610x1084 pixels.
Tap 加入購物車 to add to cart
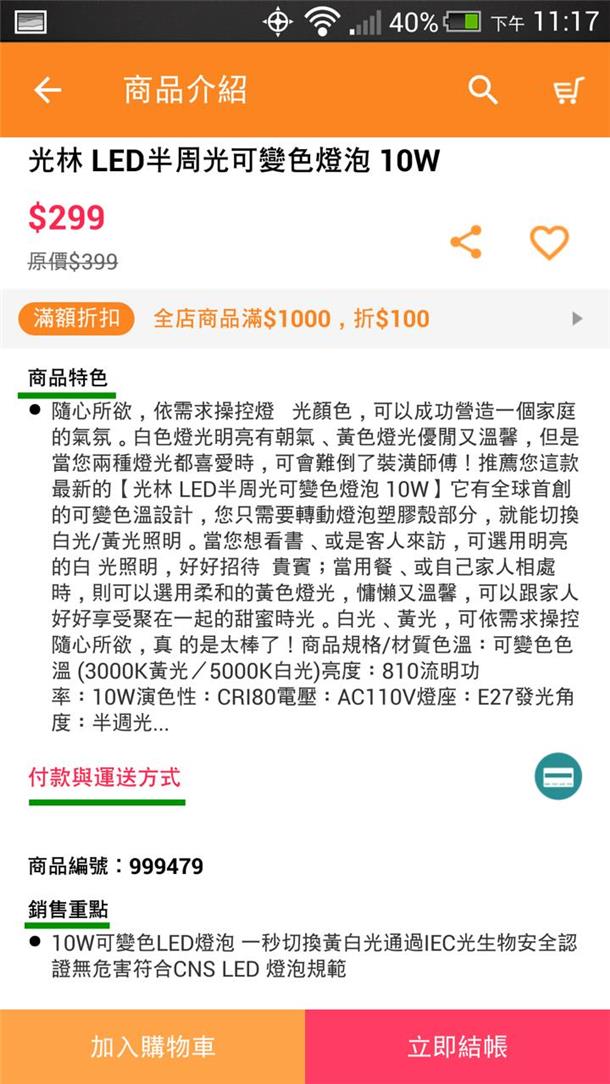pyautogui.click(x=152, y=1047)
